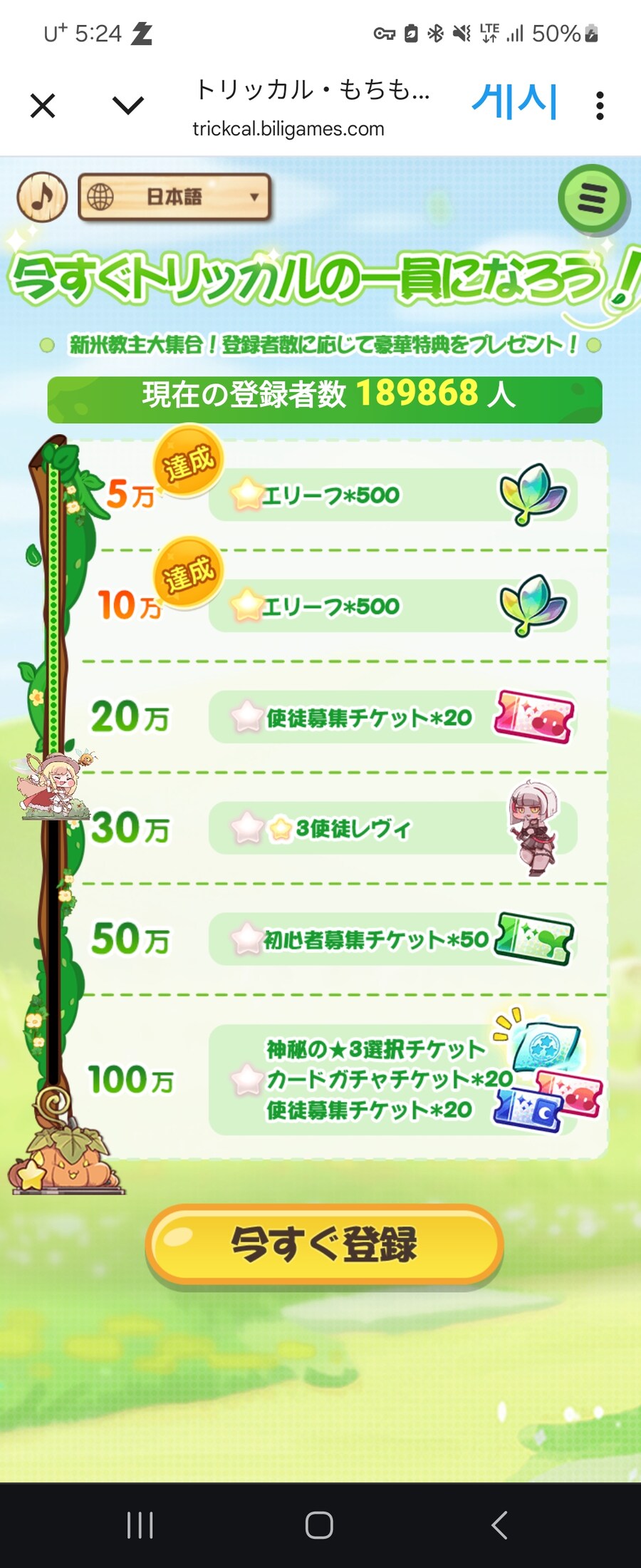Open the browser overflow menu
The height and width of the screenshot is (1568, 641).
click(600, 106)
